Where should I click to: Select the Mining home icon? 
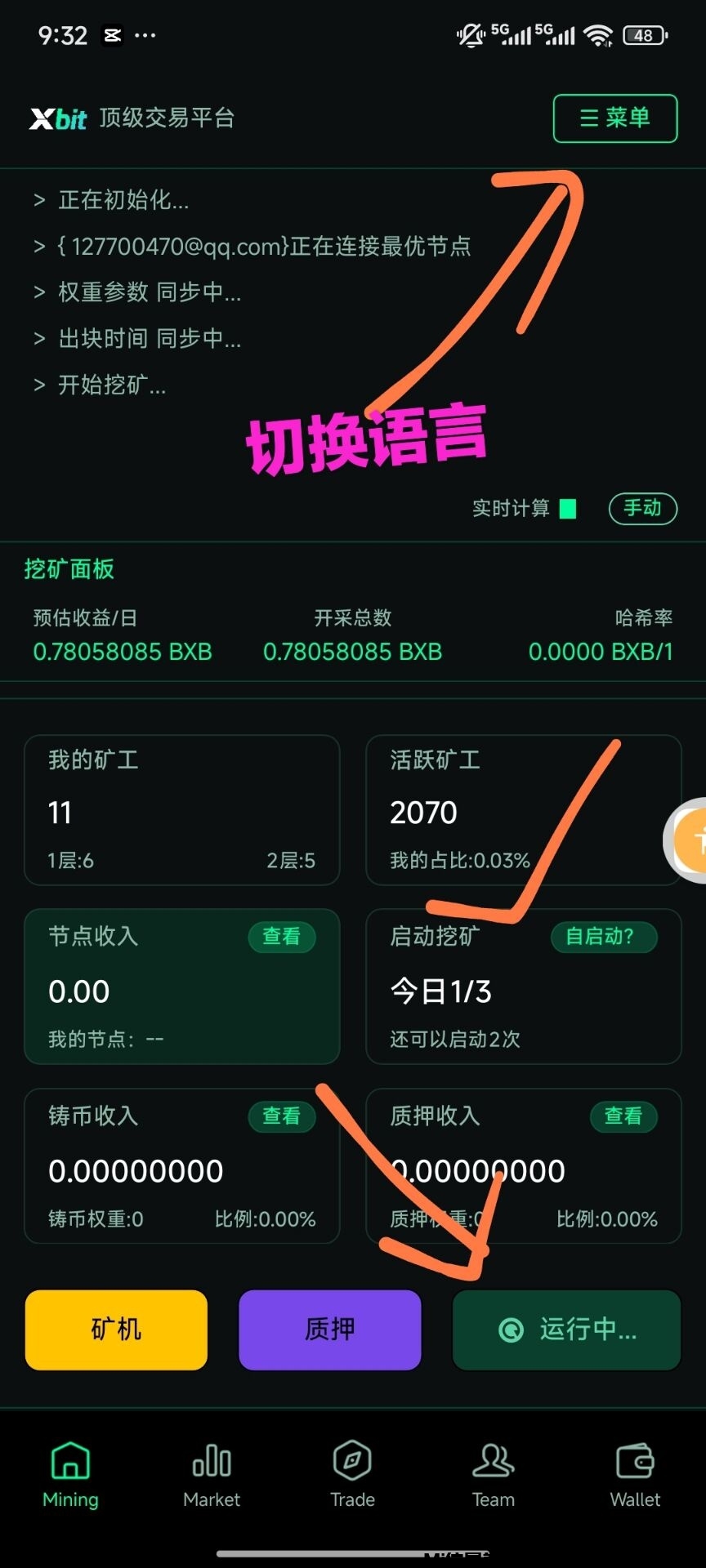point(70,1461)
